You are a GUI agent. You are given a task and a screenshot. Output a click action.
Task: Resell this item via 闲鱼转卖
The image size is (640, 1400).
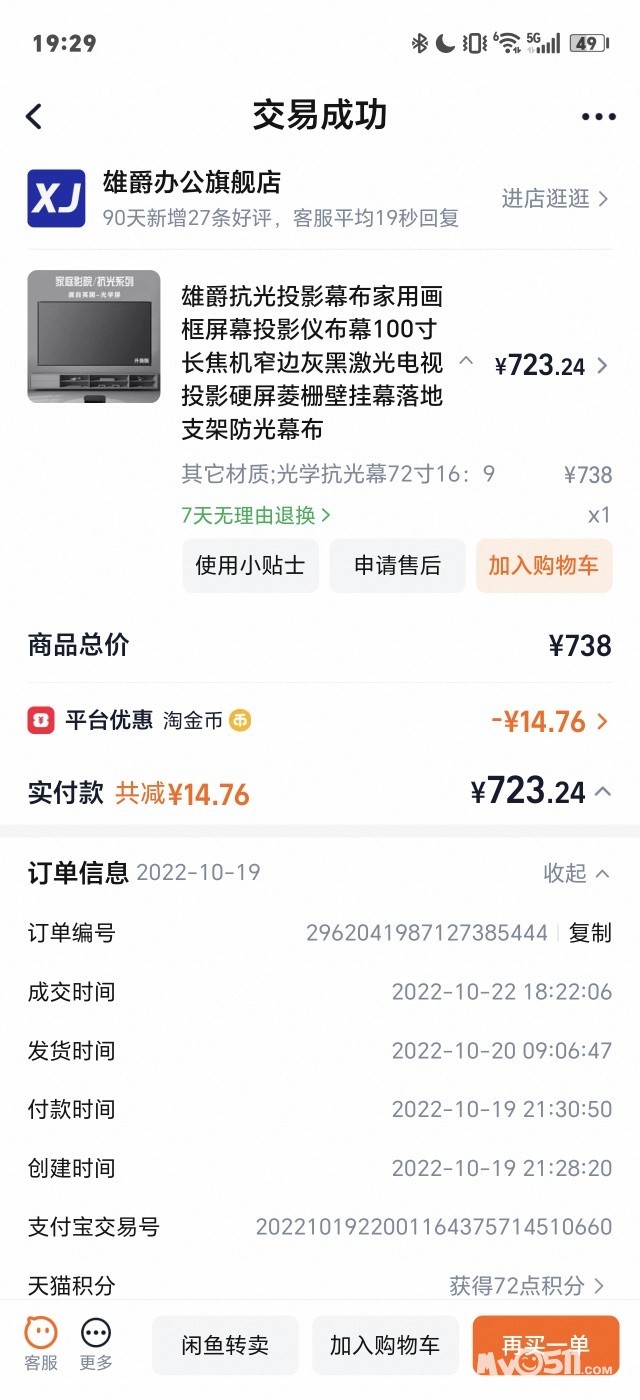[x=225, y=1346]
